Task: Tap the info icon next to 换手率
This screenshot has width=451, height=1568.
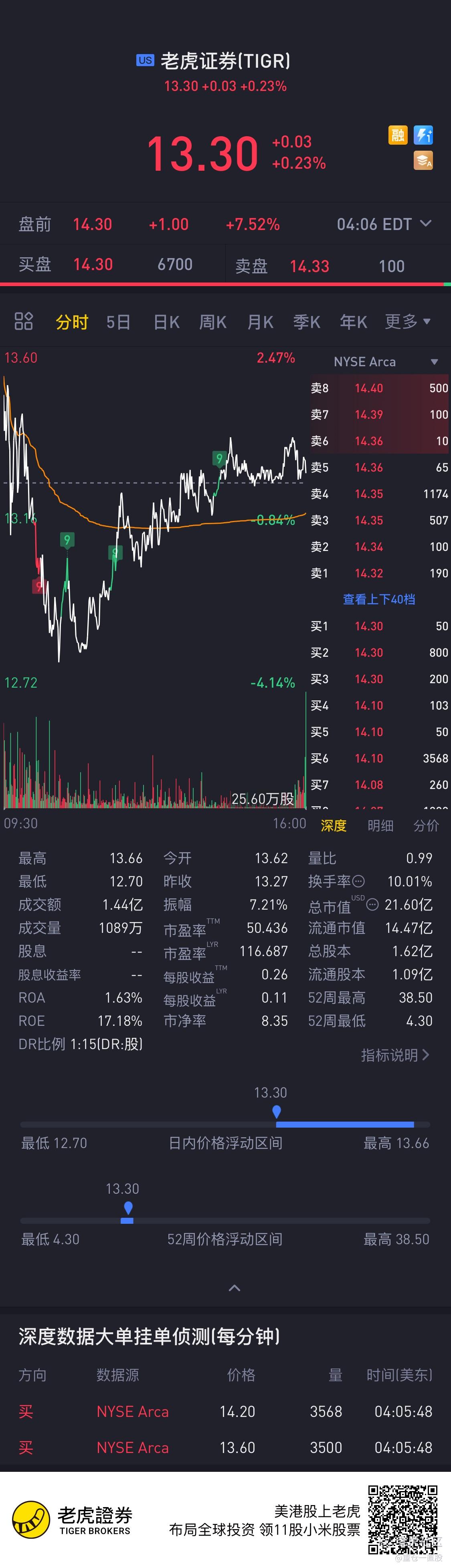Action: (x=359, y=881)
